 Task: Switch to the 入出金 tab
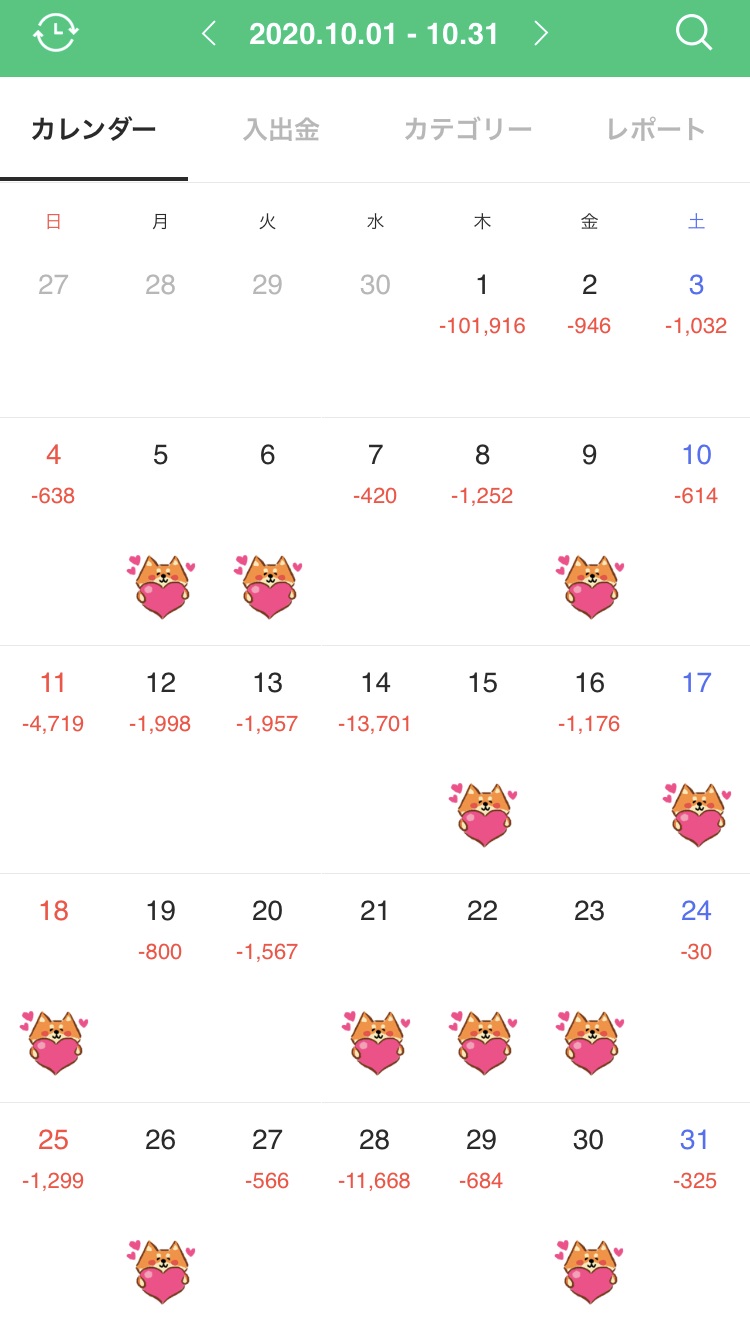[x=281, y=130]
